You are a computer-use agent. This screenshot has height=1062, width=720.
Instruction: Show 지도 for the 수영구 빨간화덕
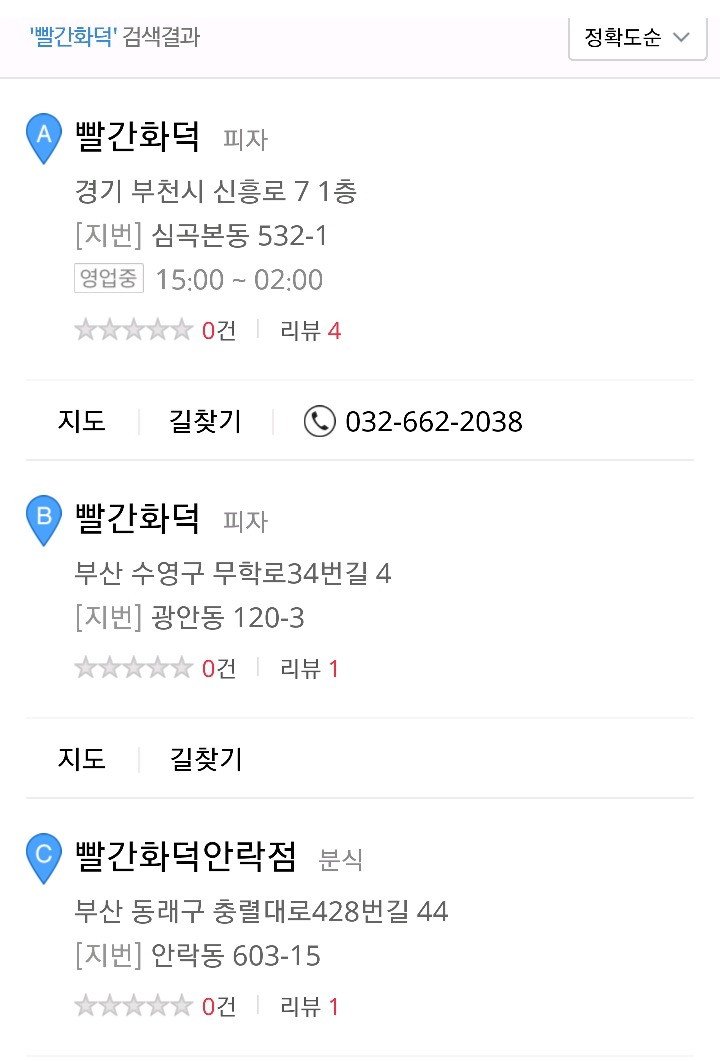(82, 759)
